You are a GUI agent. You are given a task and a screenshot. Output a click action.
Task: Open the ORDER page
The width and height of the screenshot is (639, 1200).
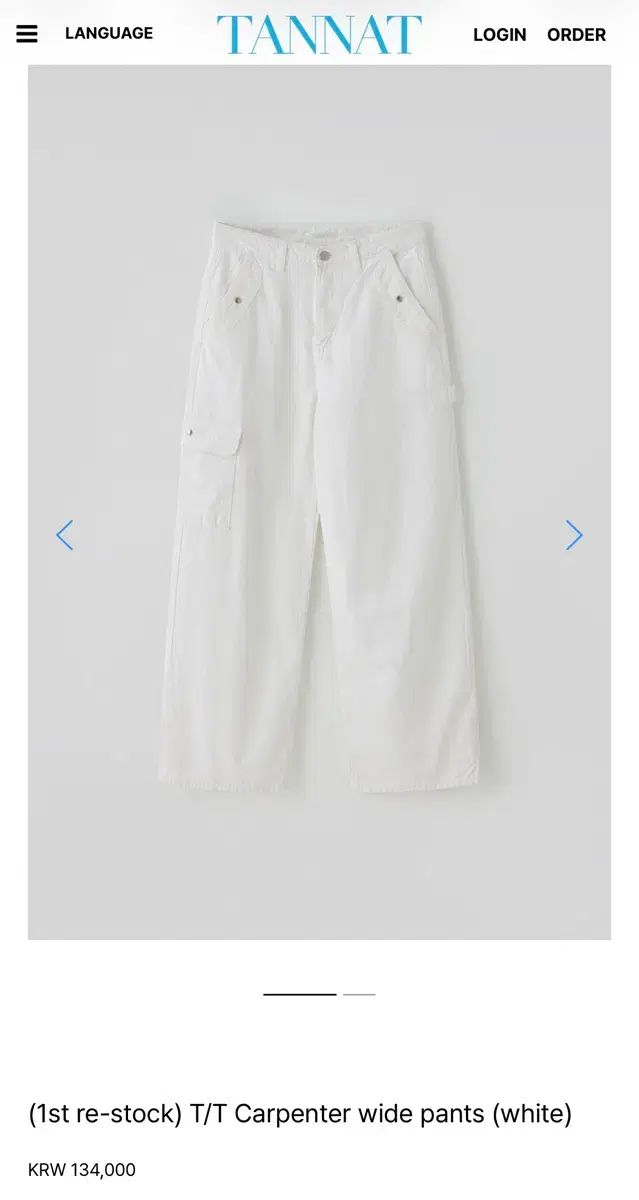click(x=576, y=34)
